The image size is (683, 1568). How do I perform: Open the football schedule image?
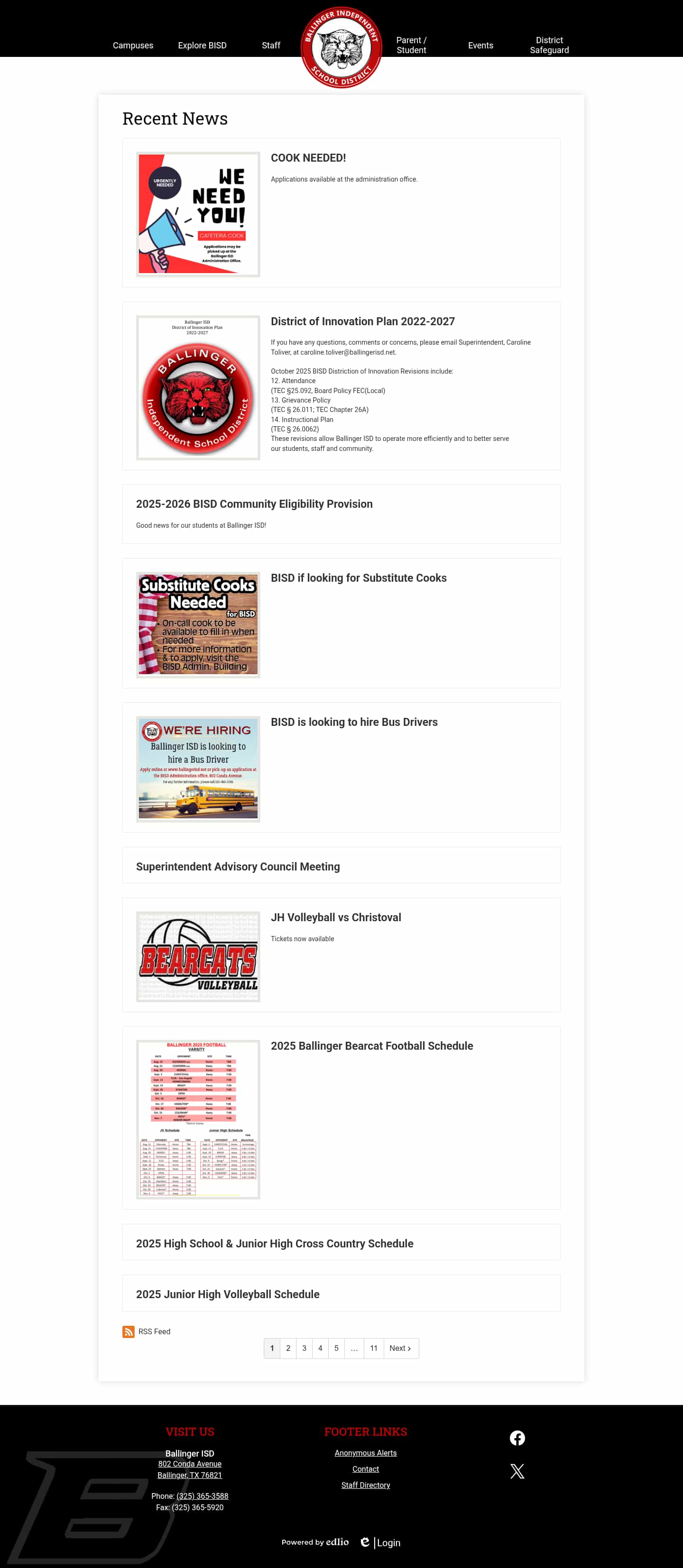coord(198,1119)
